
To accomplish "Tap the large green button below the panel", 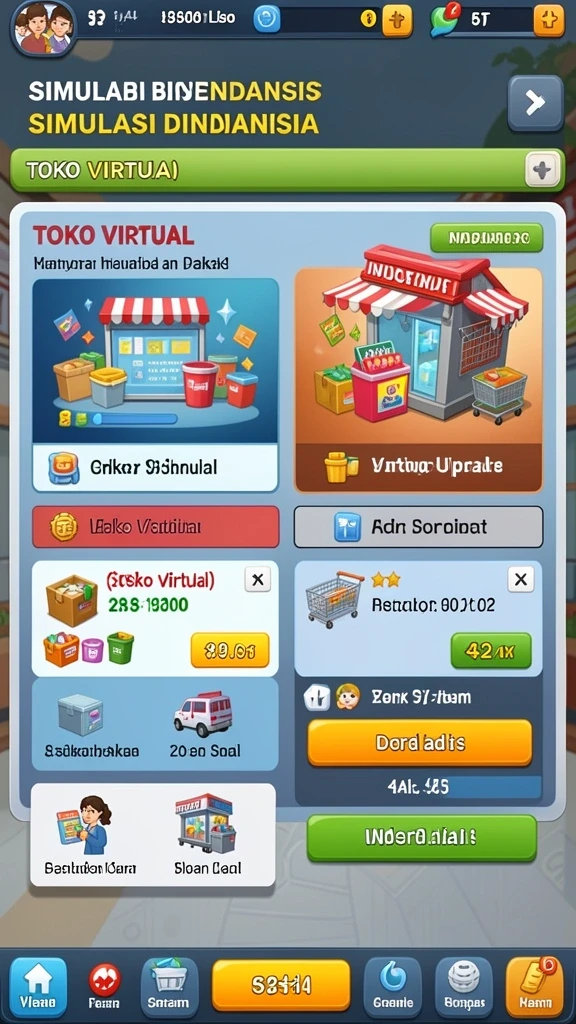I will (422, 837).
